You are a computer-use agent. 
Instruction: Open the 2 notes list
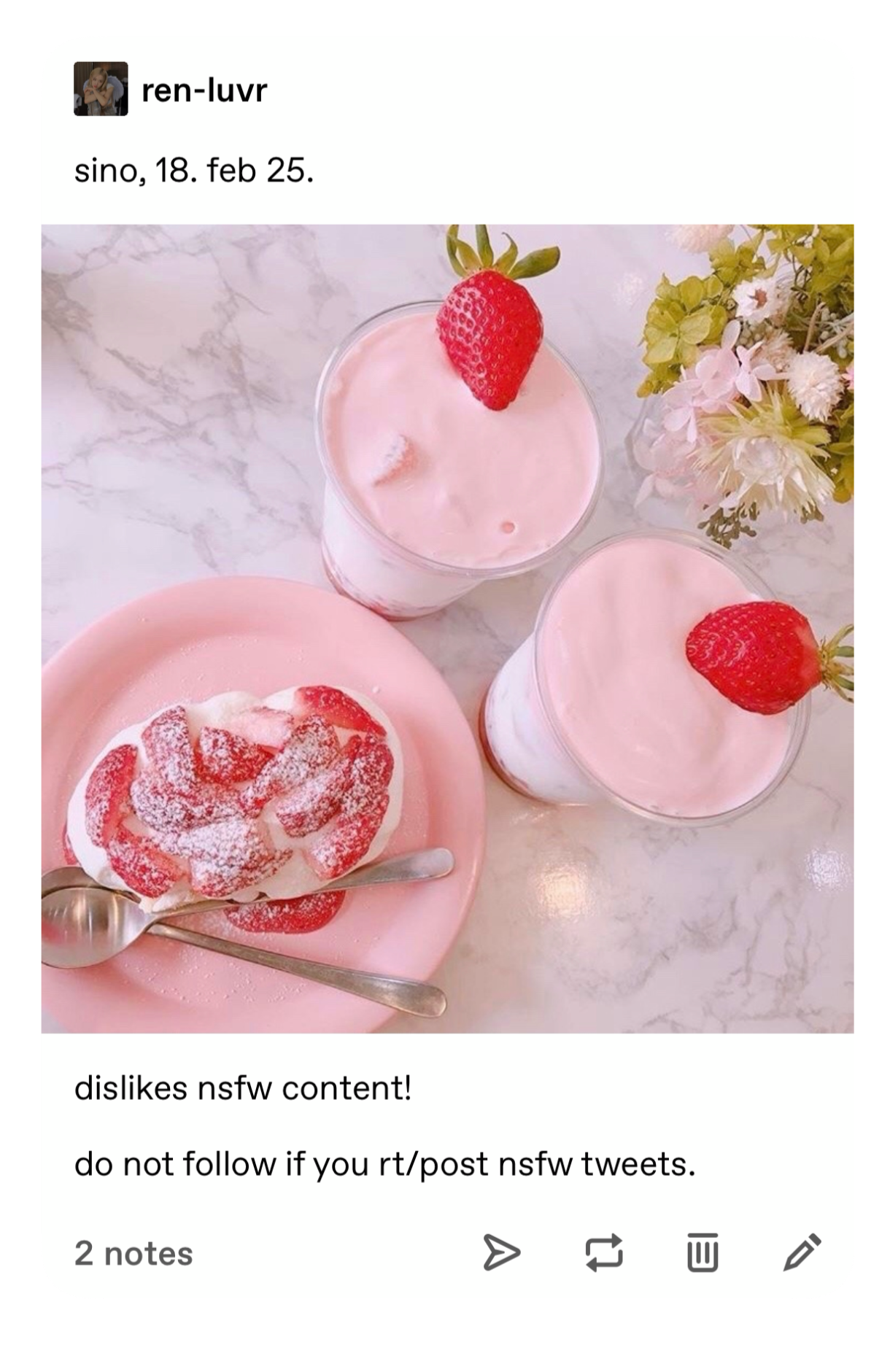[x=133, y=1253]
